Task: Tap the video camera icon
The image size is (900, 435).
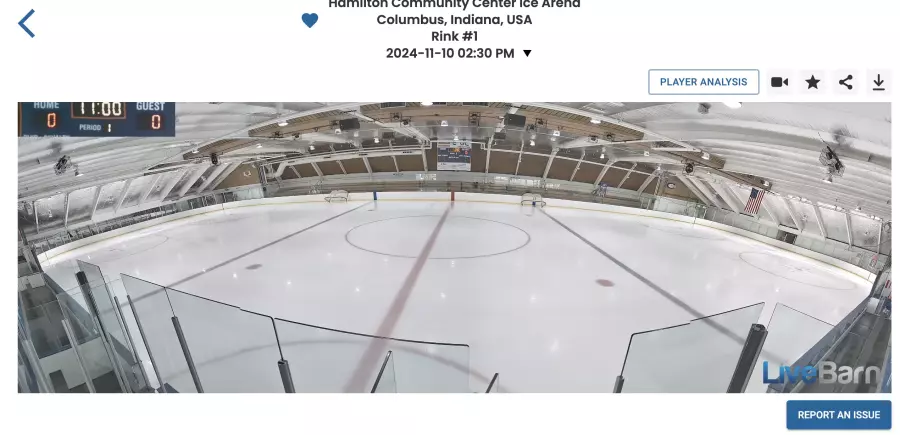Action: tap(780, 82)
